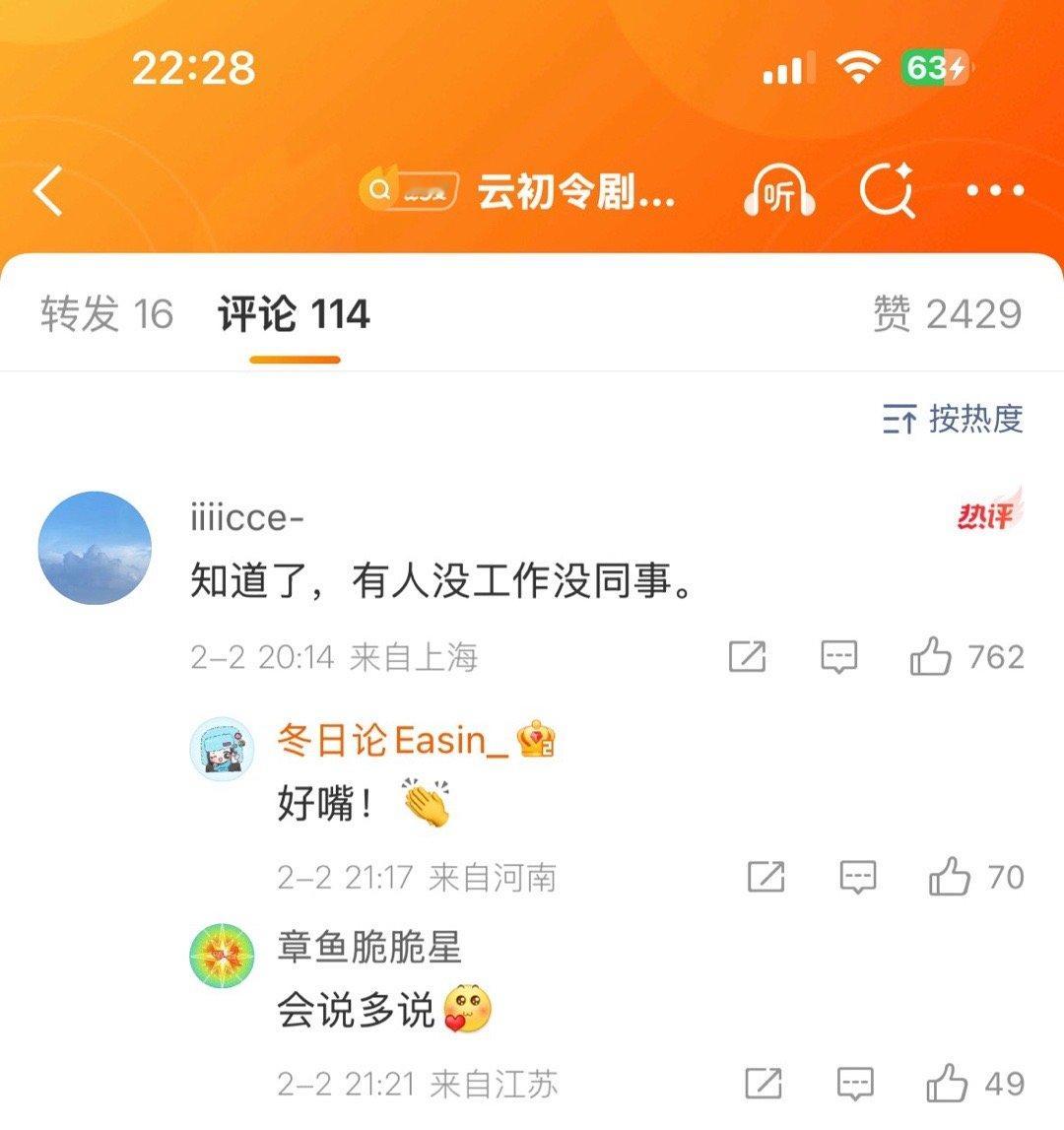The height and width of the screenshot is (1130, 1064).
Task: Tap the forward icon under 冬日论Easin_'s reply
Action: coord(767,877)
